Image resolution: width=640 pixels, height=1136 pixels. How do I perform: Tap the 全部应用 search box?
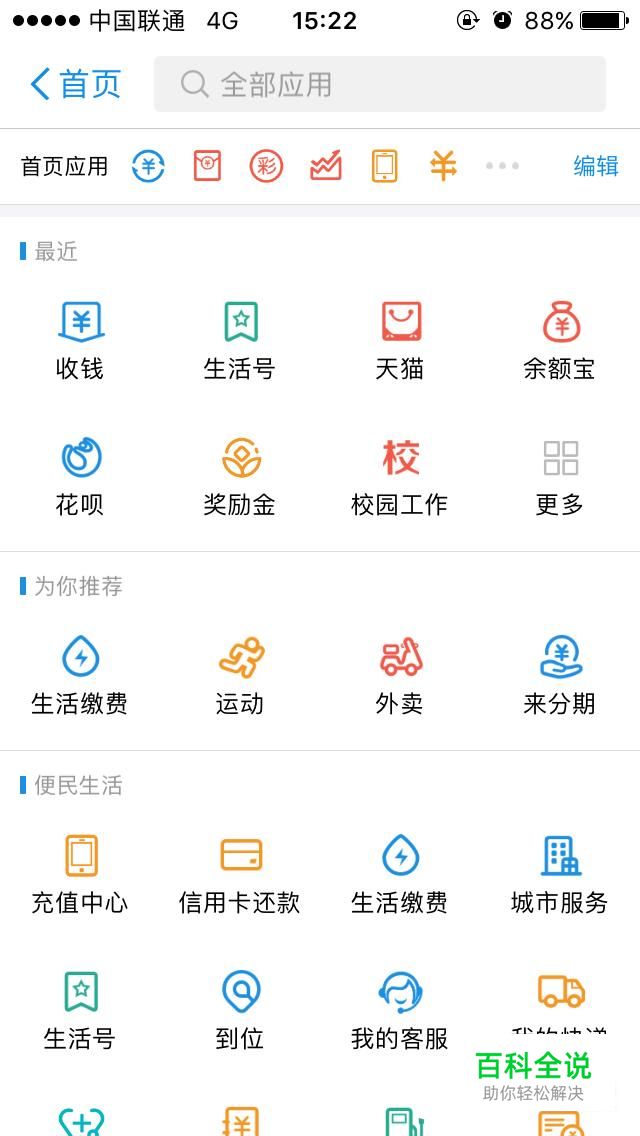click(x=380, y=84)
